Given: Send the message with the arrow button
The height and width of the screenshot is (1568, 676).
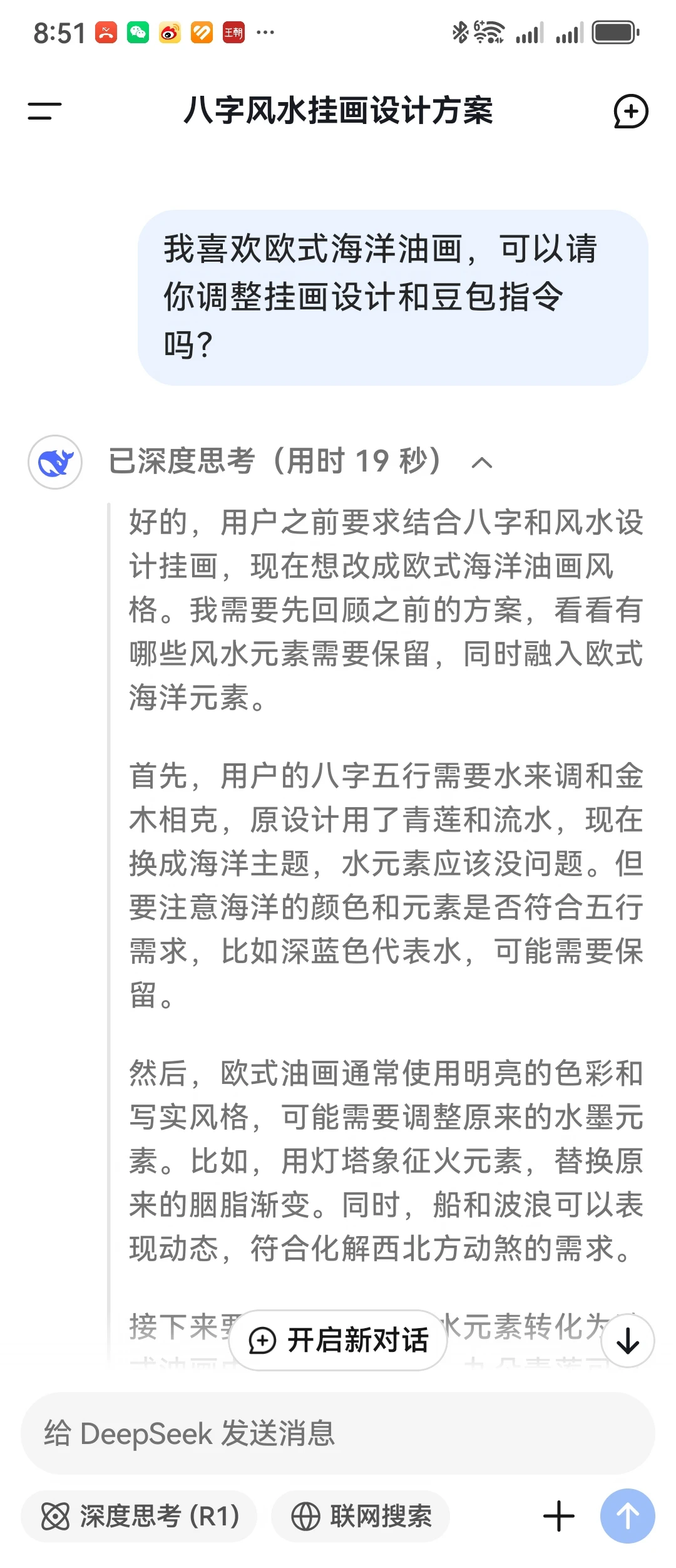Looking at the screenshot, I should pos(627,1516).
